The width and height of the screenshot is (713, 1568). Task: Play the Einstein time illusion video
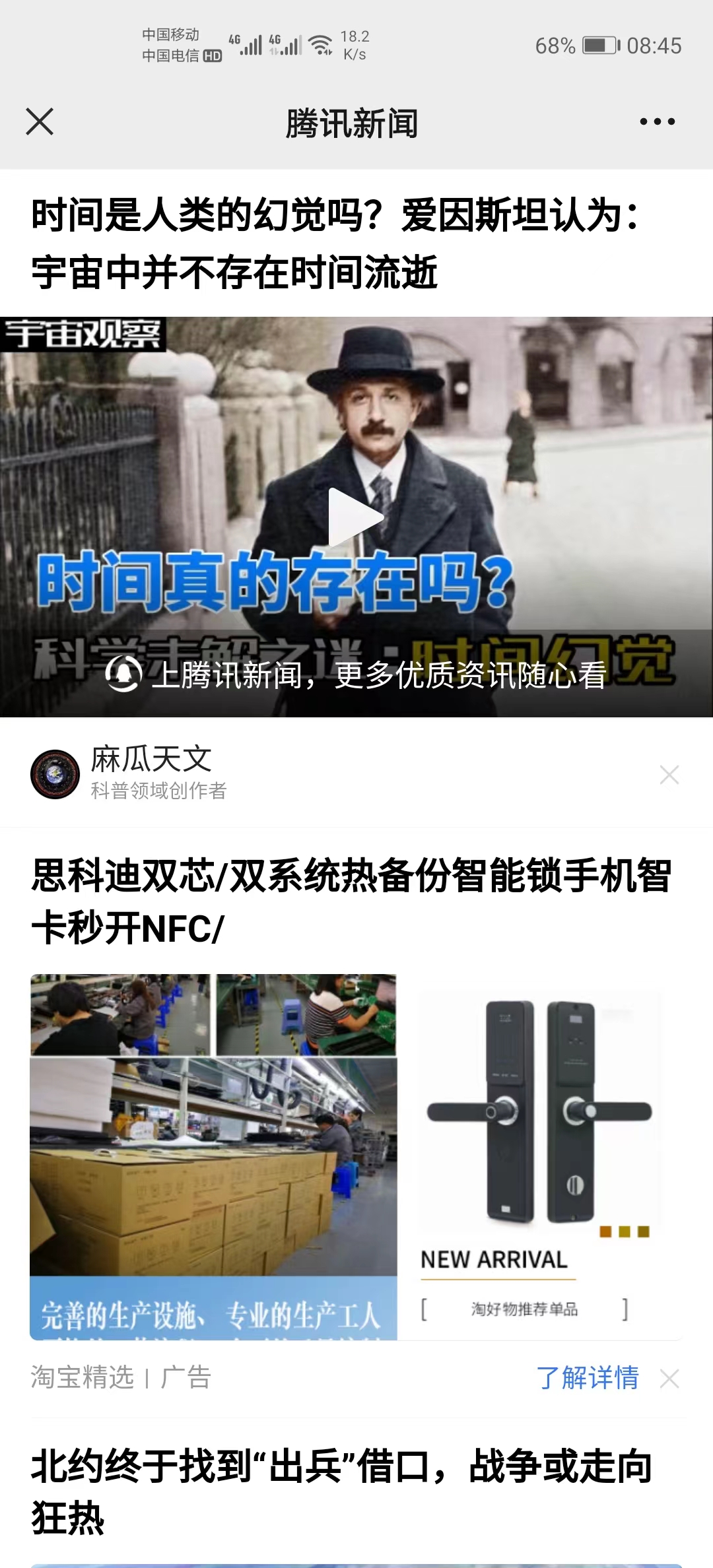pyautogui.click(x=356, y=517)
